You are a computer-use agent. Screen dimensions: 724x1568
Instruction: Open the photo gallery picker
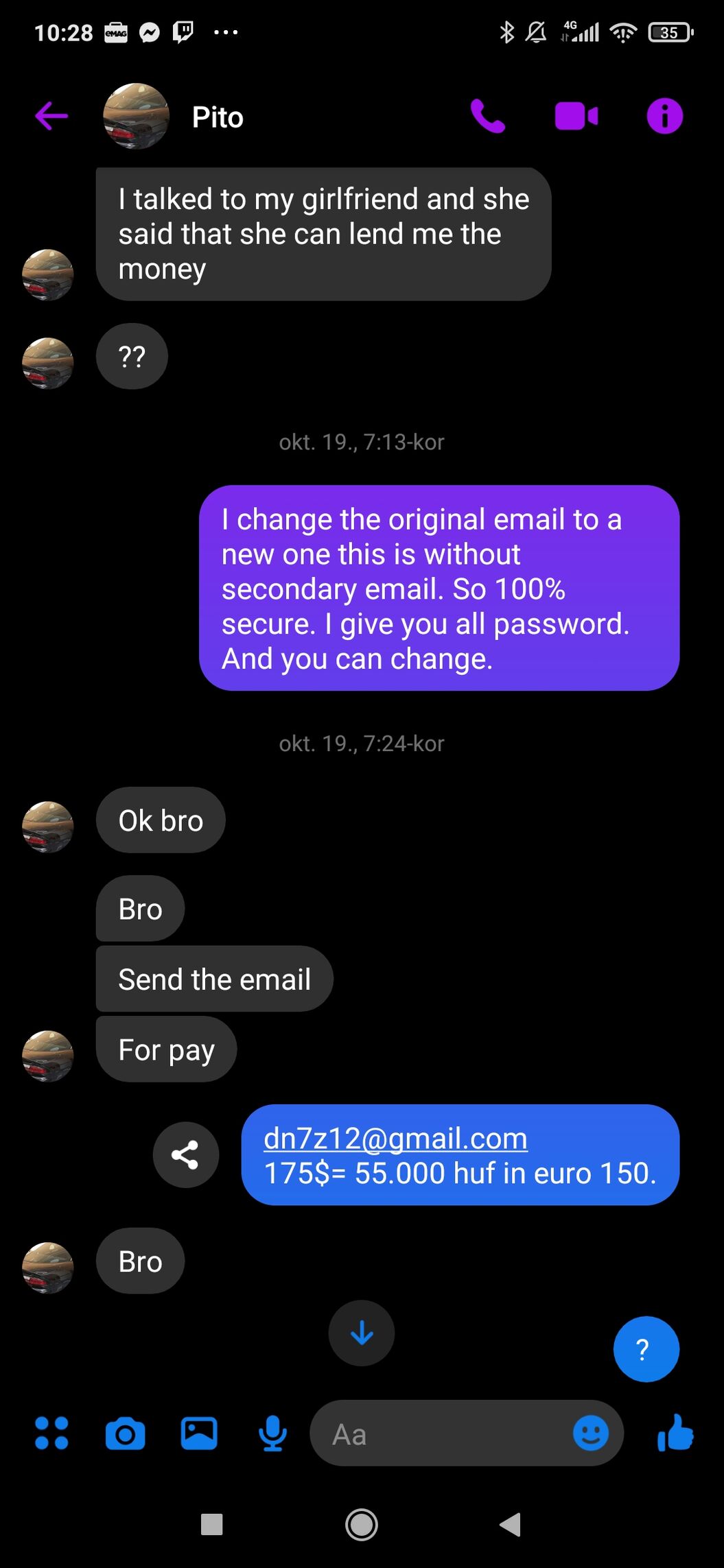coord(199,1433)
